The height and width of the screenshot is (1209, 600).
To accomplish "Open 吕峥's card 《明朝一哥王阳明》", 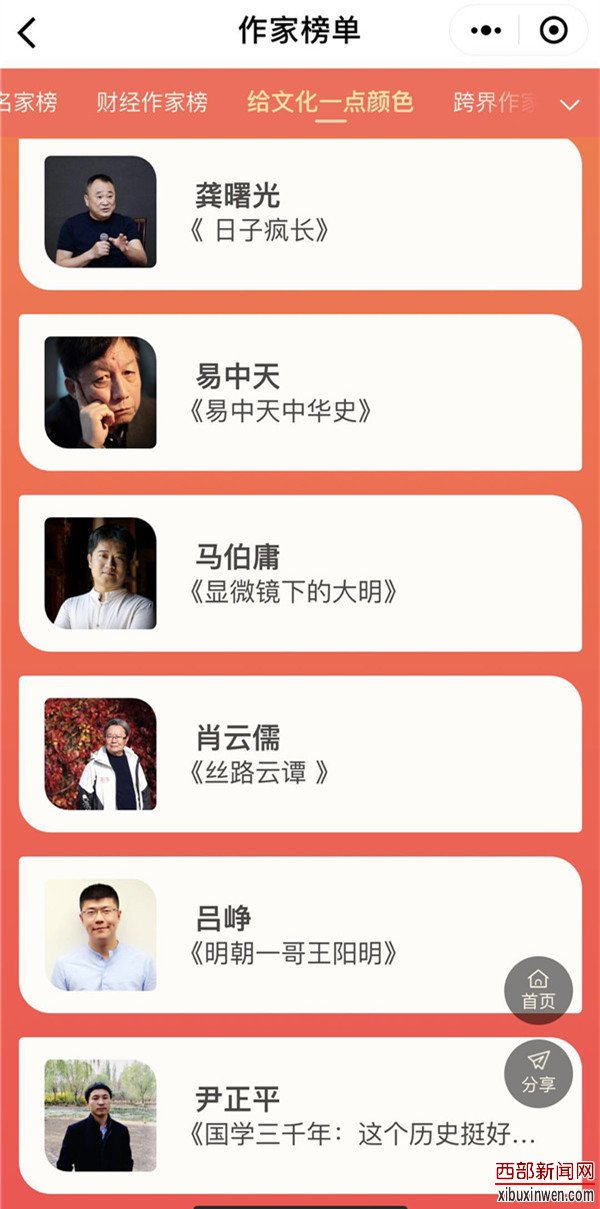I will click(300, 934).
